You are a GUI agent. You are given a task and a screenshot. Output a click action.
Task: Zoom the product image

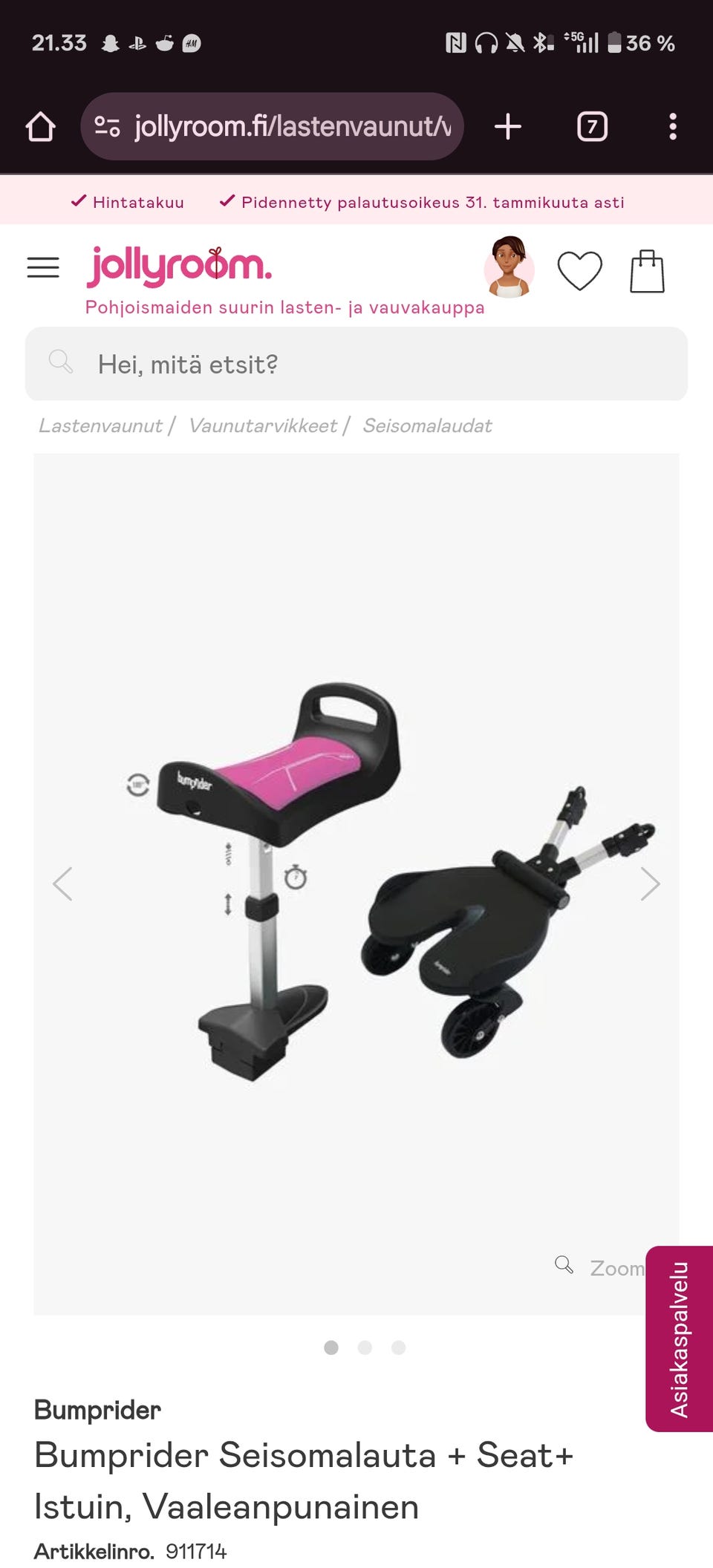600,1267
